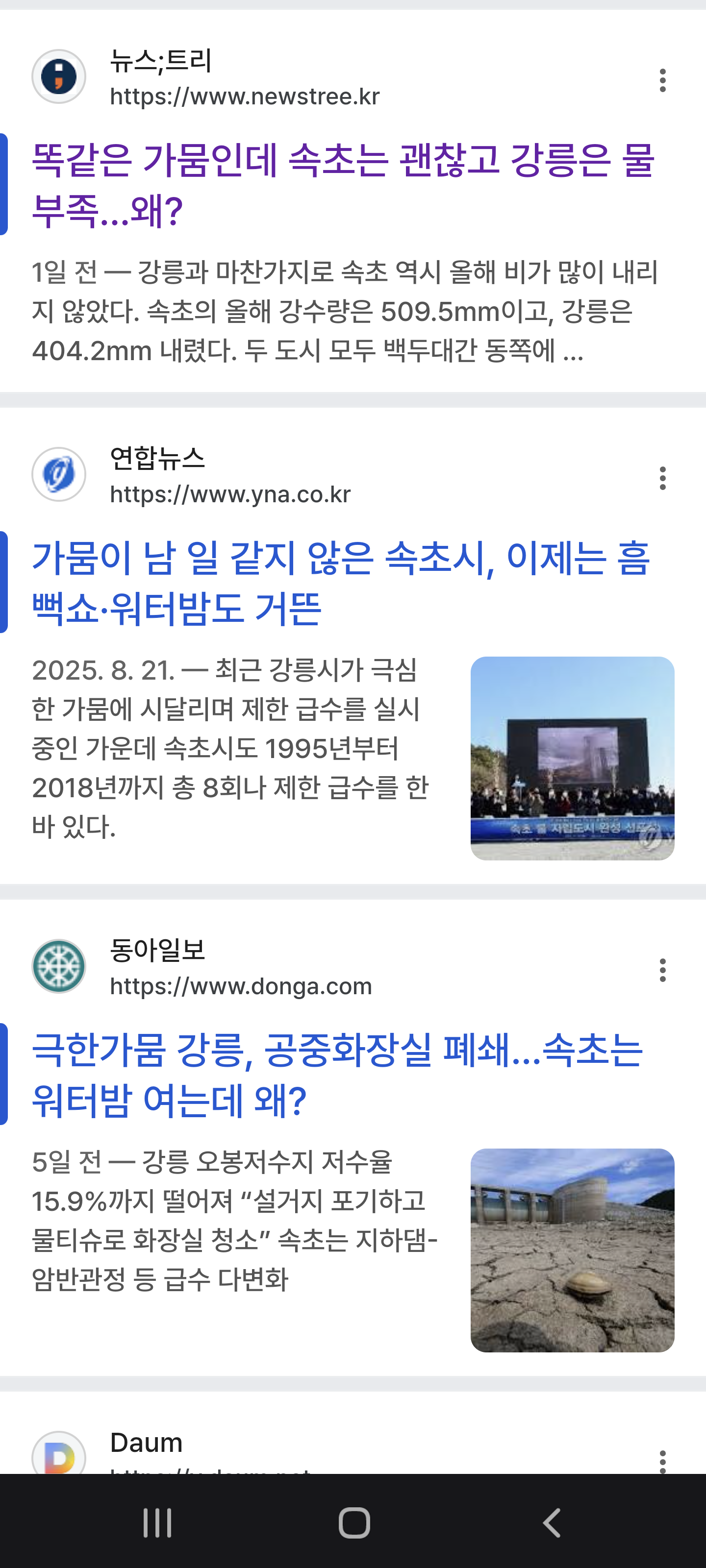The width and height of the screenshot is (706, 1568).
Task: Show recent apps
Action: click(157, 1523)
